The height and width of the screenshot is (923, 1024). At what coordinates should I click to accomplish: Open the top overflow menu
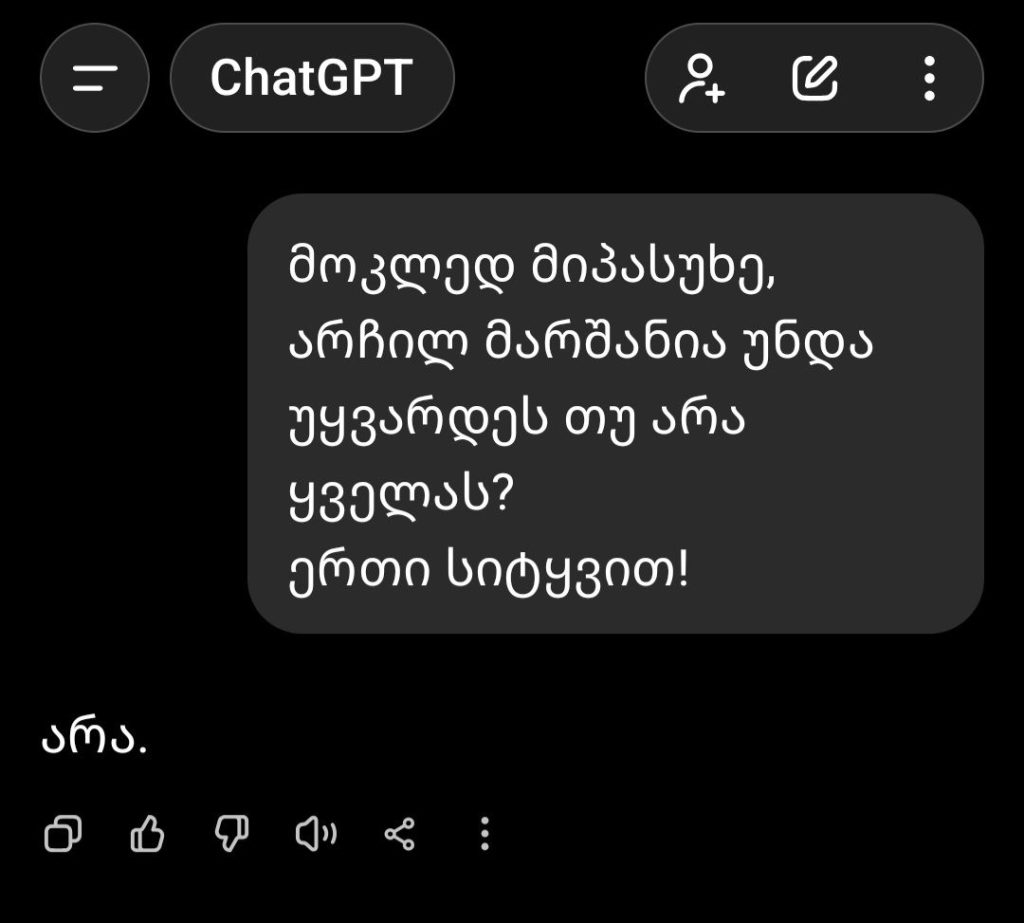point(929,78)
